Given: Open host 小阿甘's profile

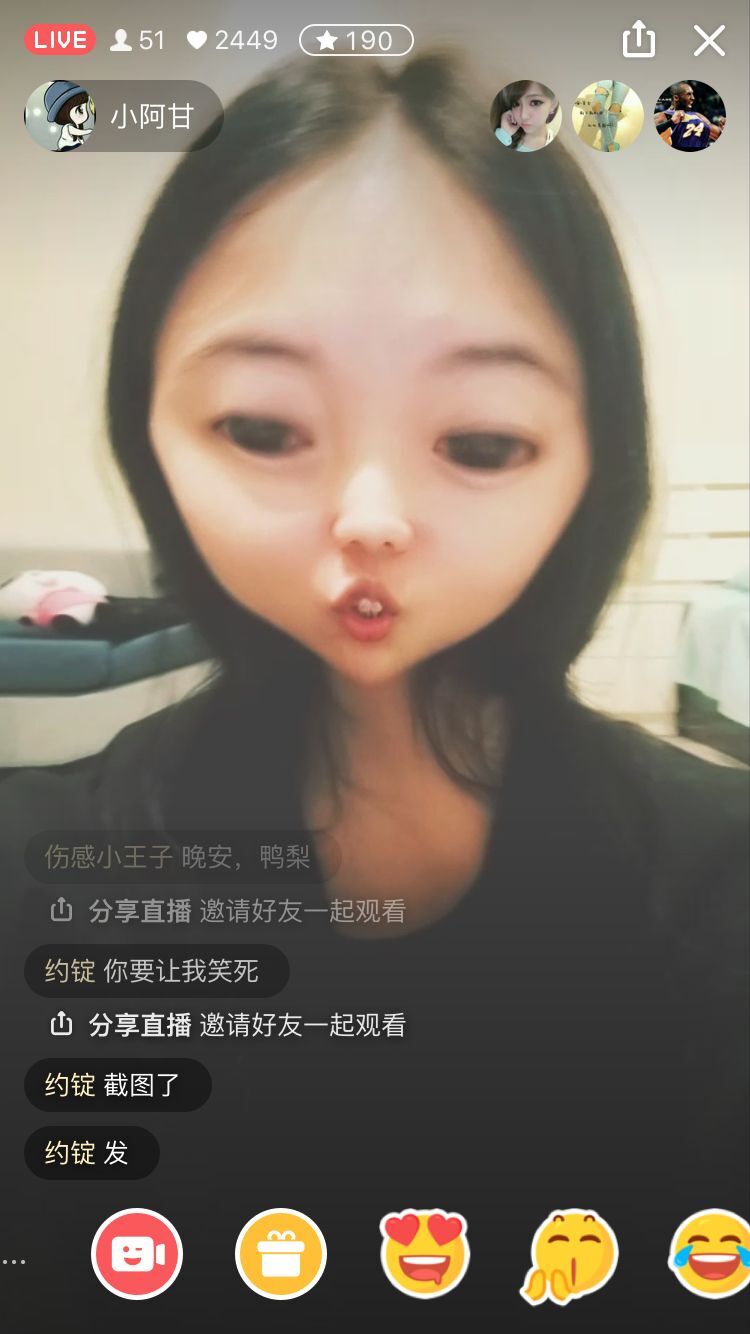Looking at the screenshot, I should [x=122, y=117].
